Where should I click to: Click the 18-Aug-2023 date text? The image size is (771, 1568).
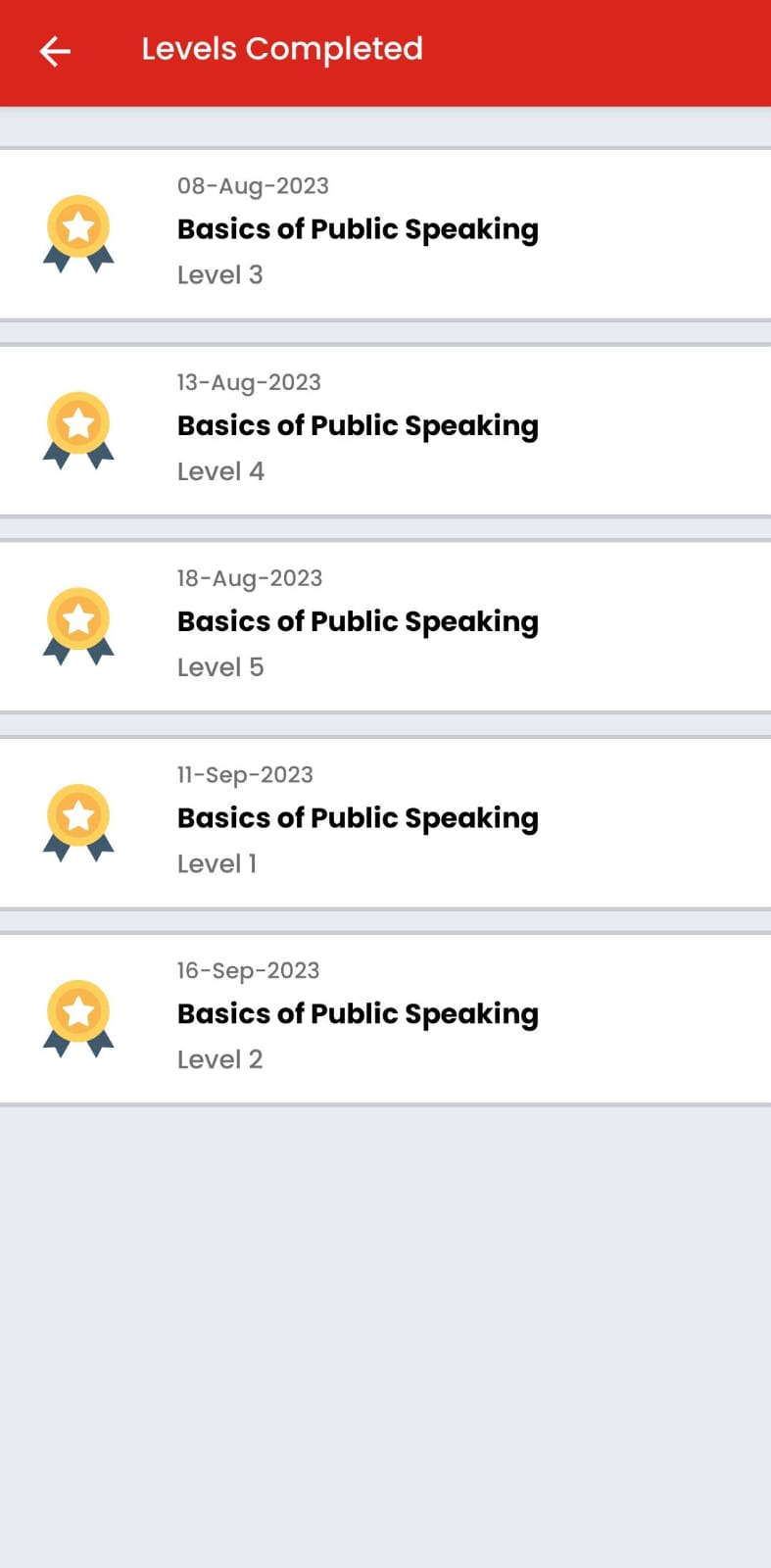[249, 578]
